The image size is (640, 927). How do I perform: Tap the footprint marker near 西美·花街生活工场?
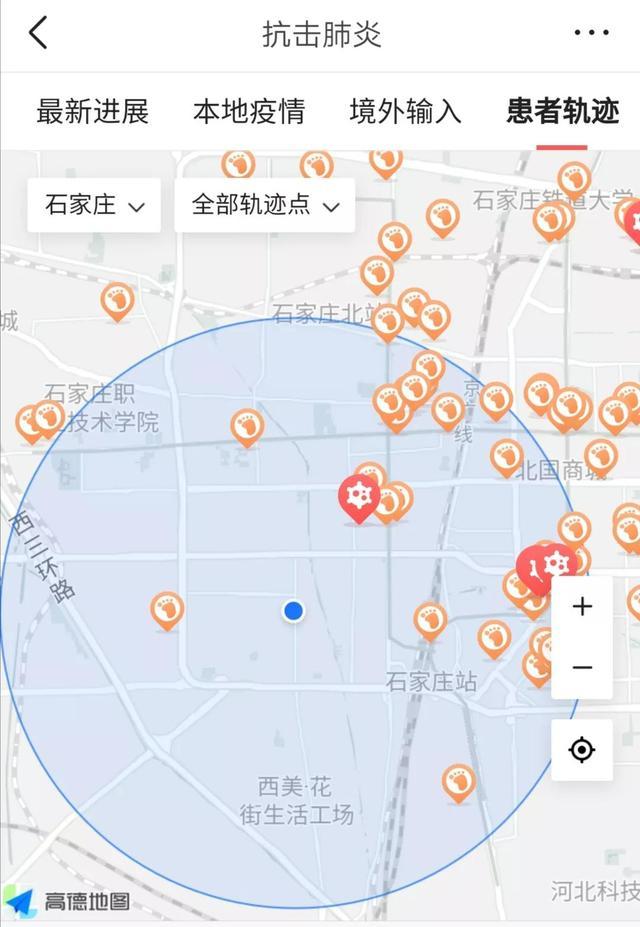[458, 782]
